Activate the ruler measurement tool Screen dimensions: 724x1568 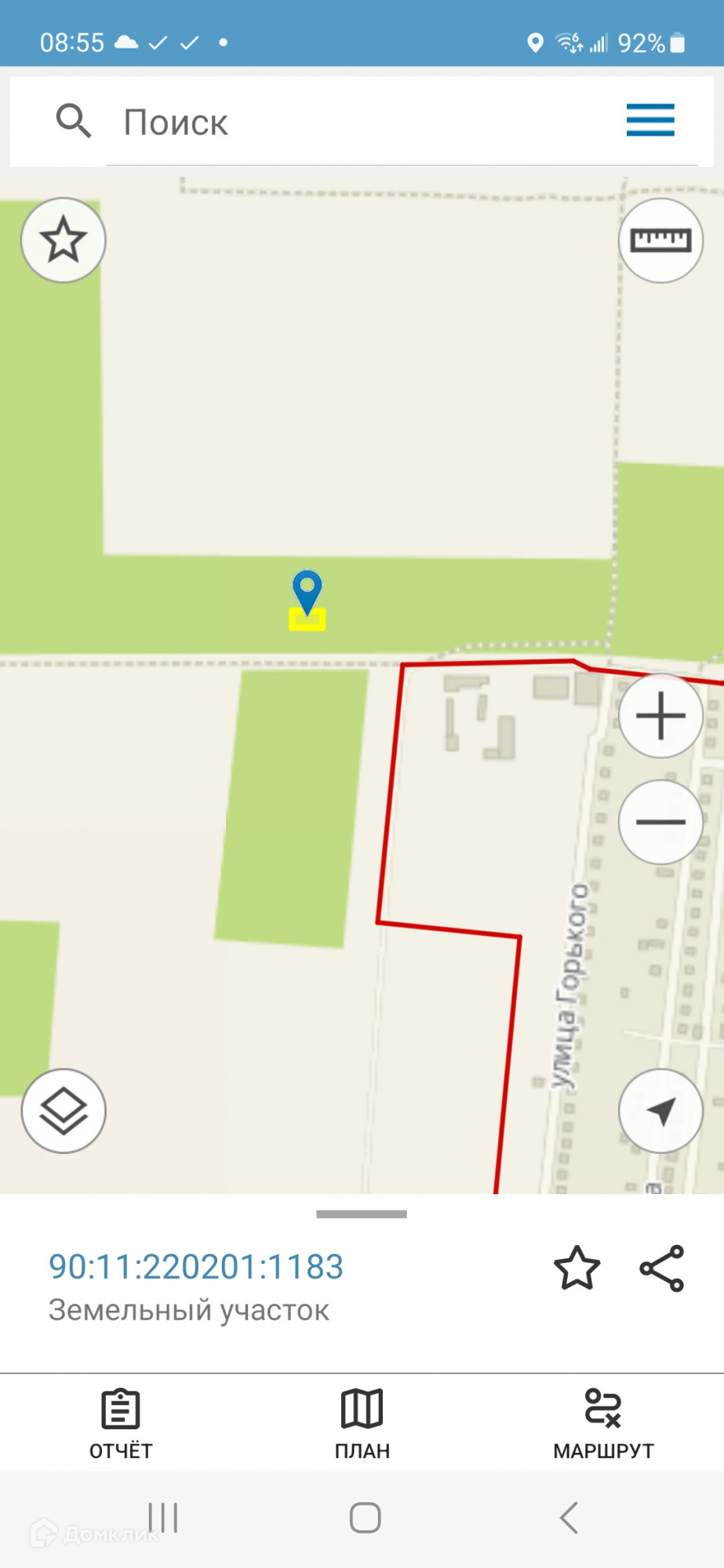[x=660, y=240]
